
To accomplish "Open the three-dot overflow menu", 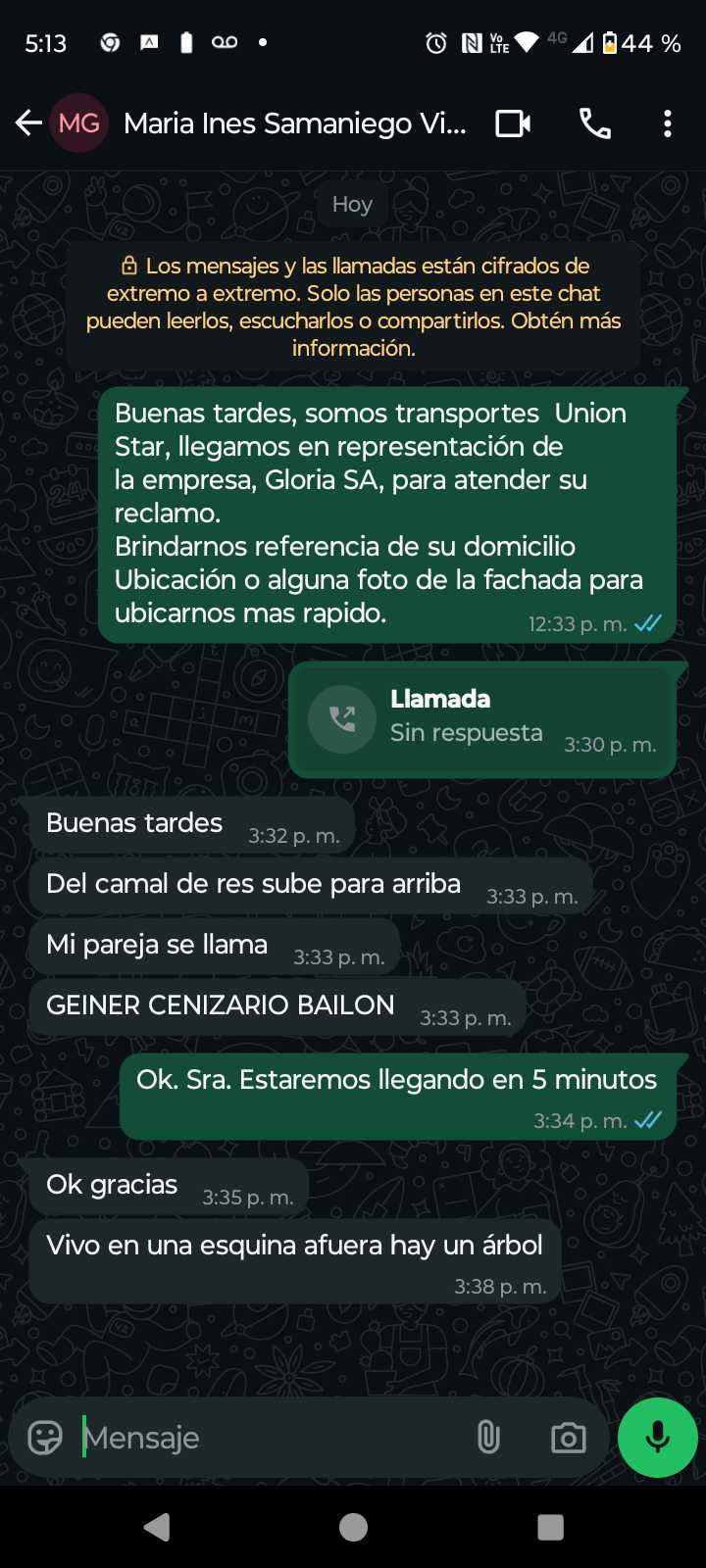I will 668,123.
